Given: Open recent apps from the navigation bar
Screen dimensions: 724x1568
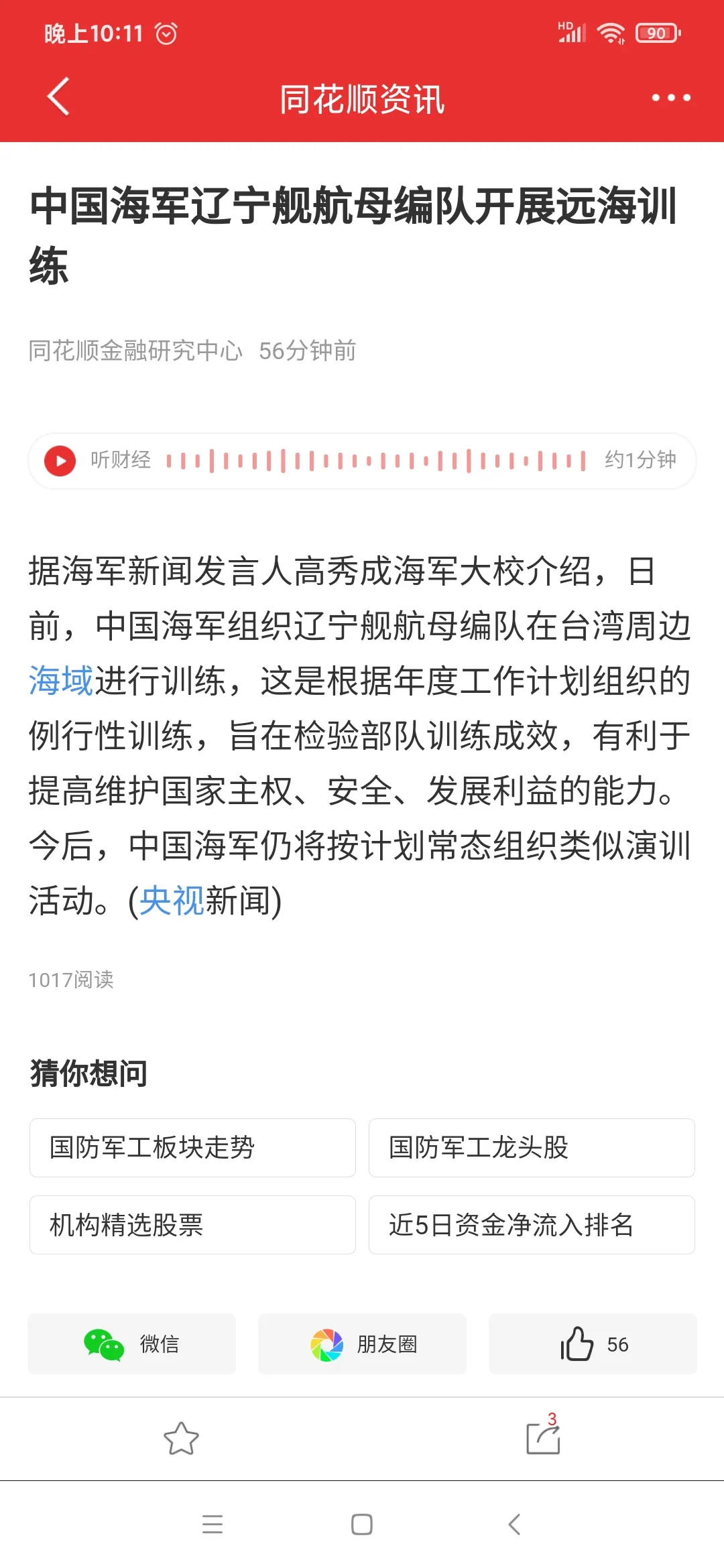Looking at the screenshot, I should point(213,1524).
